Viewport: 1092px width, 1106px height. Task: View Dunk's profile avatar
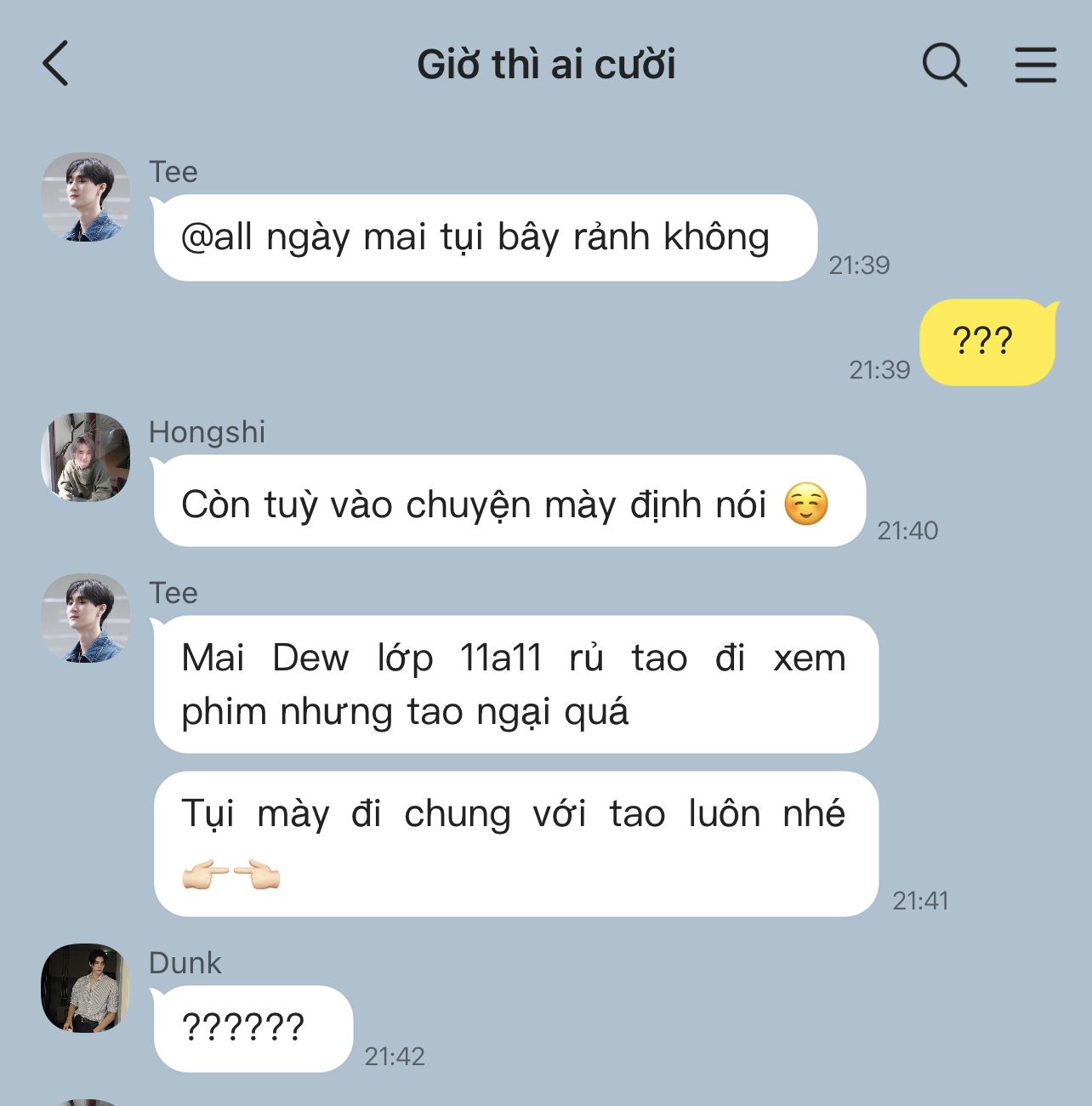point(86,988)
